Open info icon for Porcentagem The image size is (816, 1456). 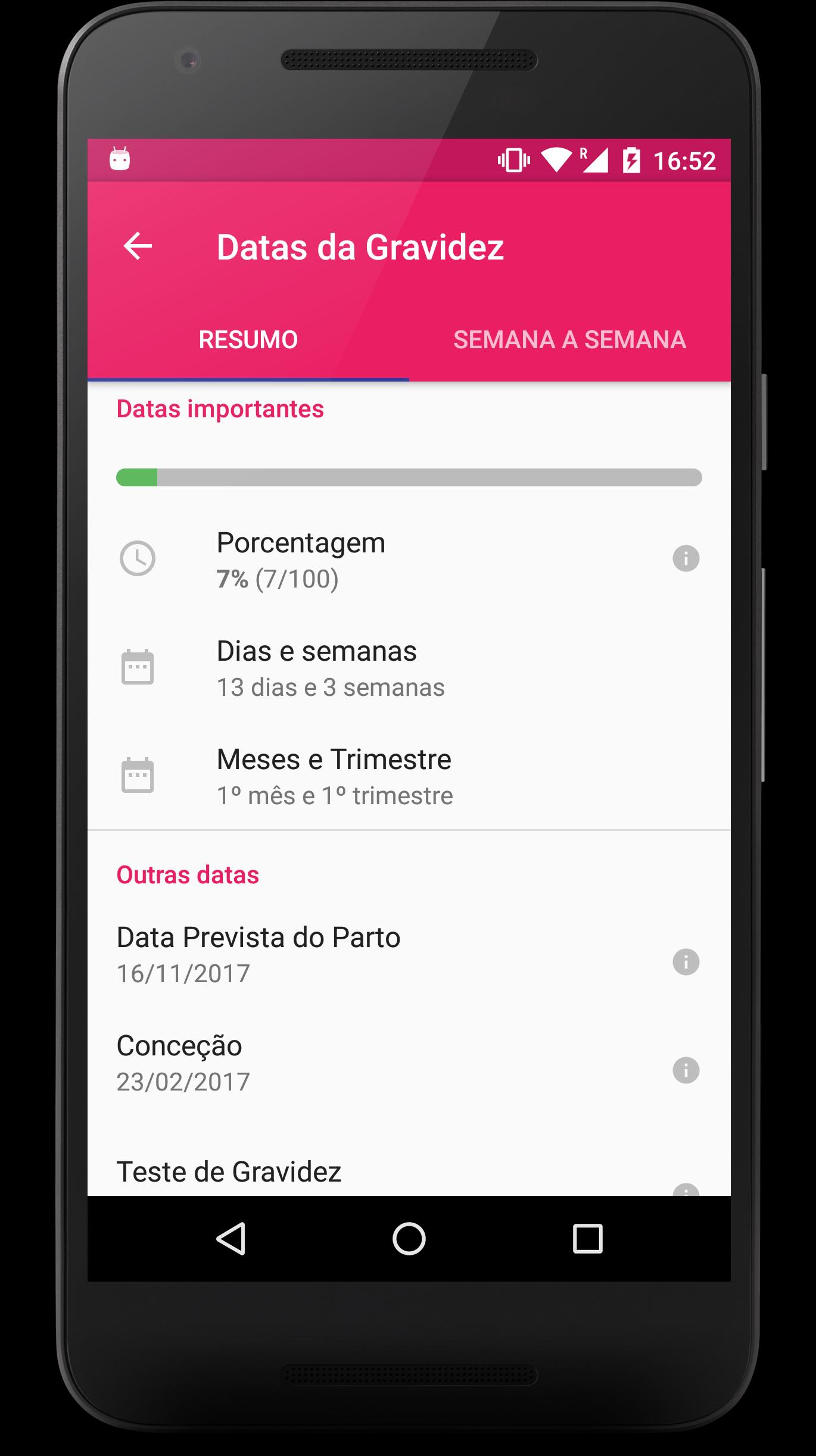click(x=686, y=559)
